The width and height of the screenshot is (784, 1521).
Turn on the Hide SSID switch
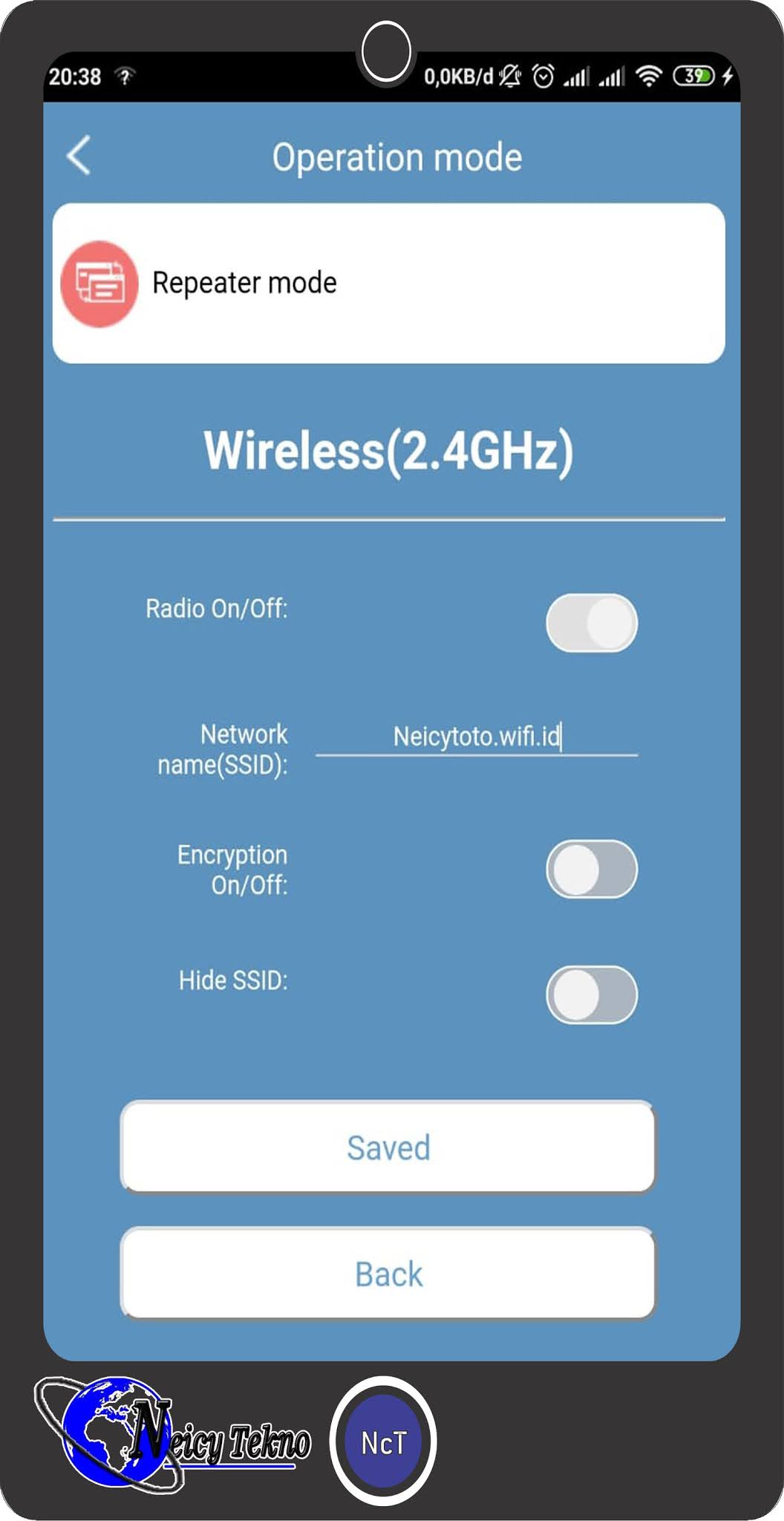click(x=592, y=994)
